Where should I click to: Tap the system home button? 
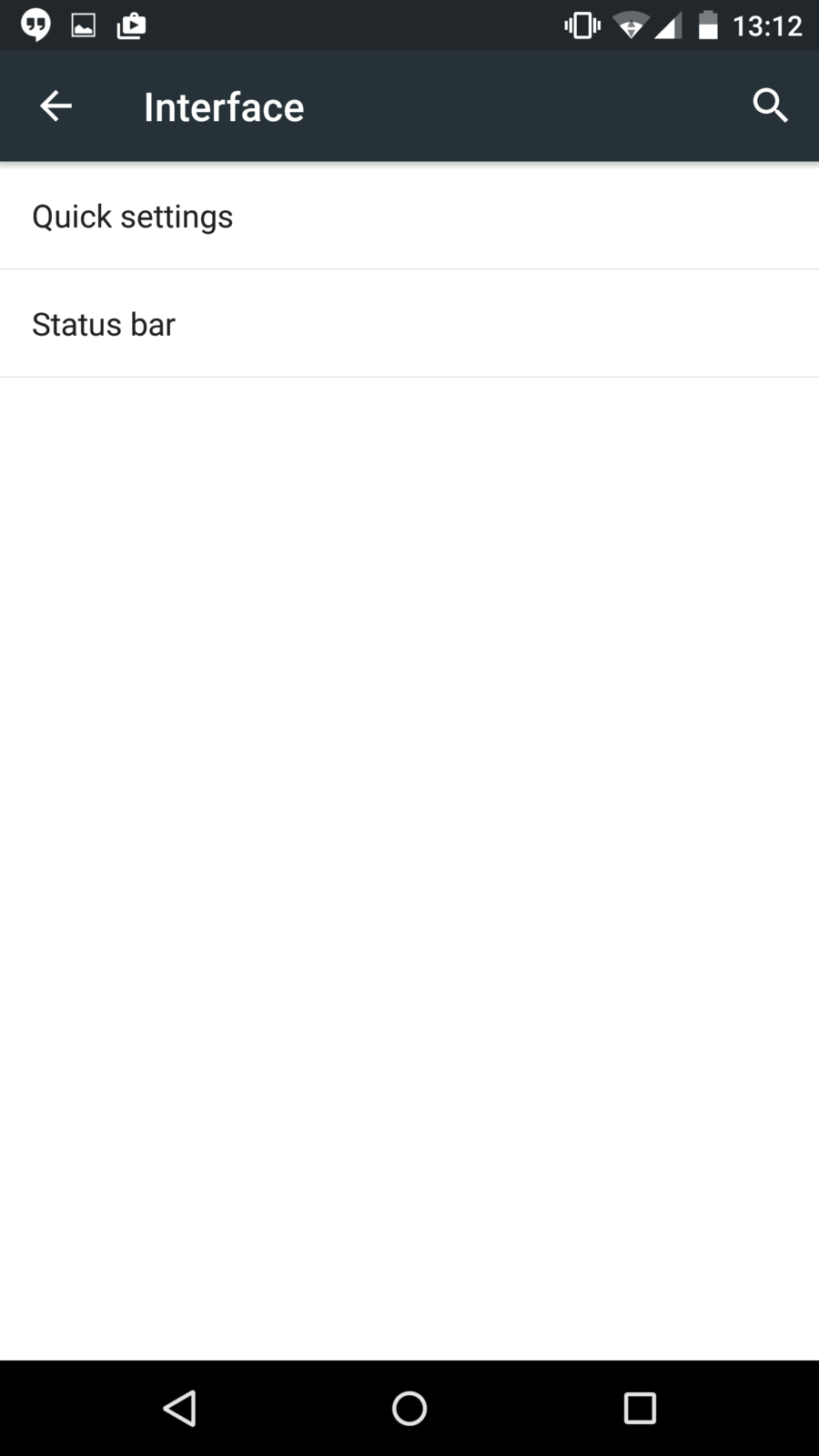point(409,1408)
